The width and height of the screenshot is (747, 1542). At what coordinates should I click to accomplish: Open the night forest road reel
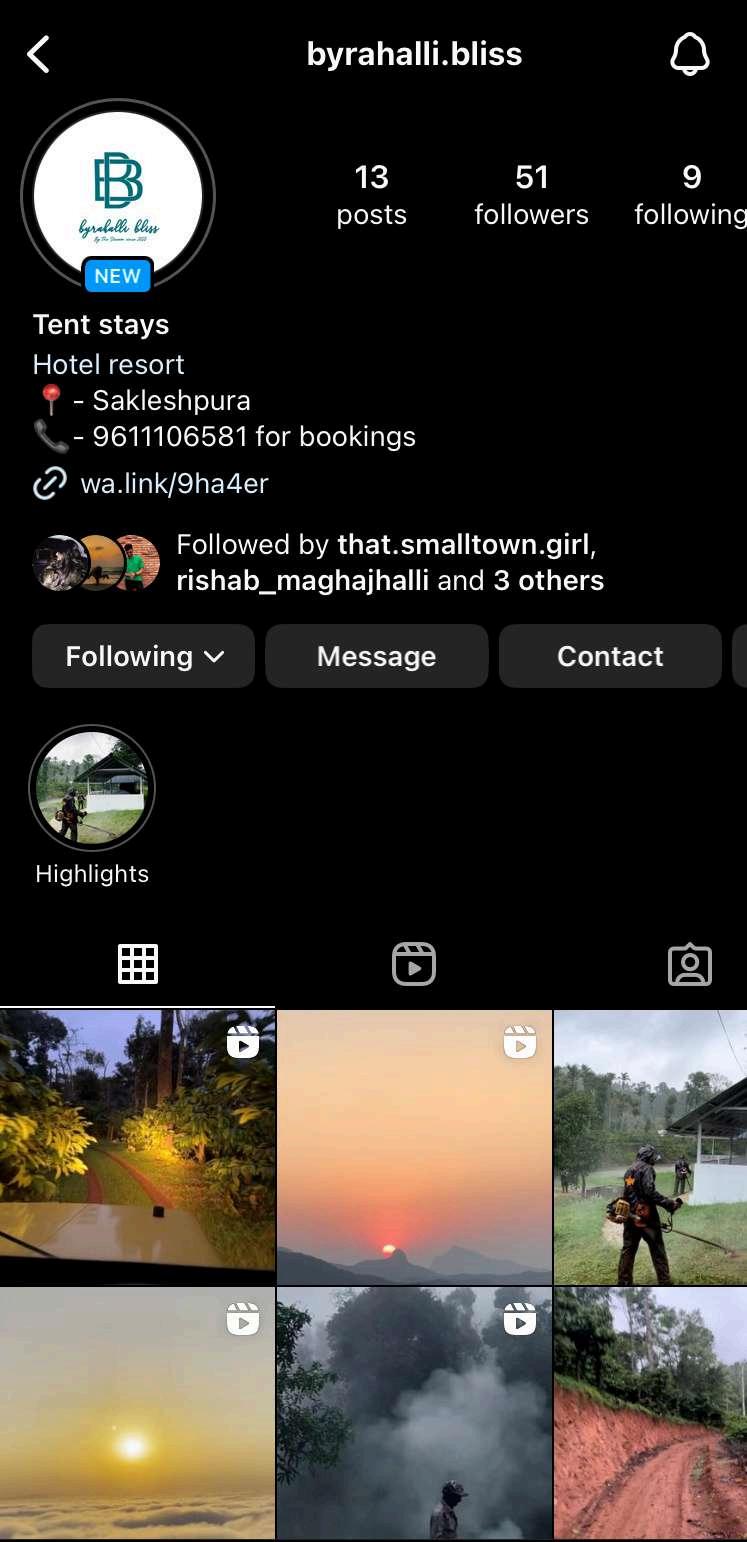(137, 1147)
